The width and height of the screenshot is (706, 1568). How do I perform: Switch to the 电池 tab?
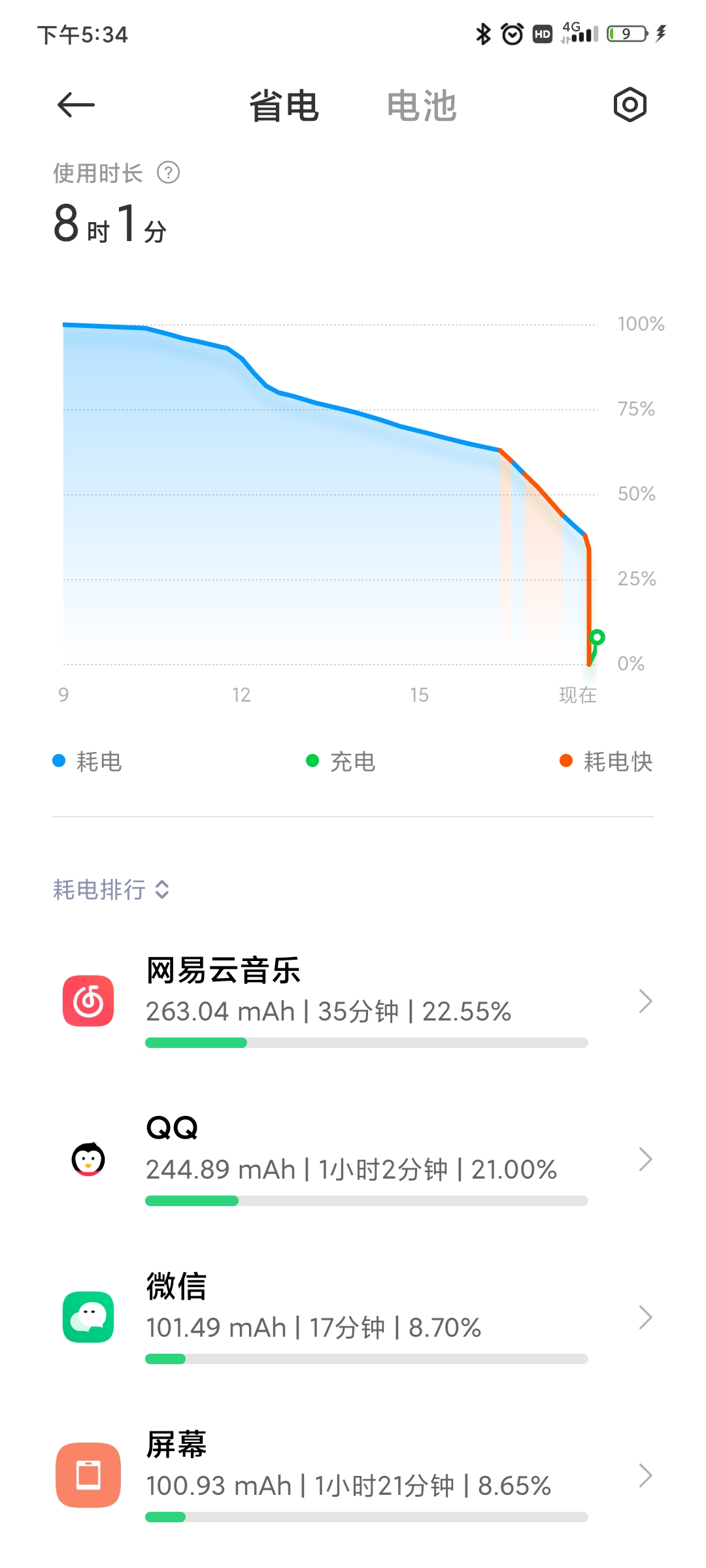pyautogui.click(x=422, y=106)
